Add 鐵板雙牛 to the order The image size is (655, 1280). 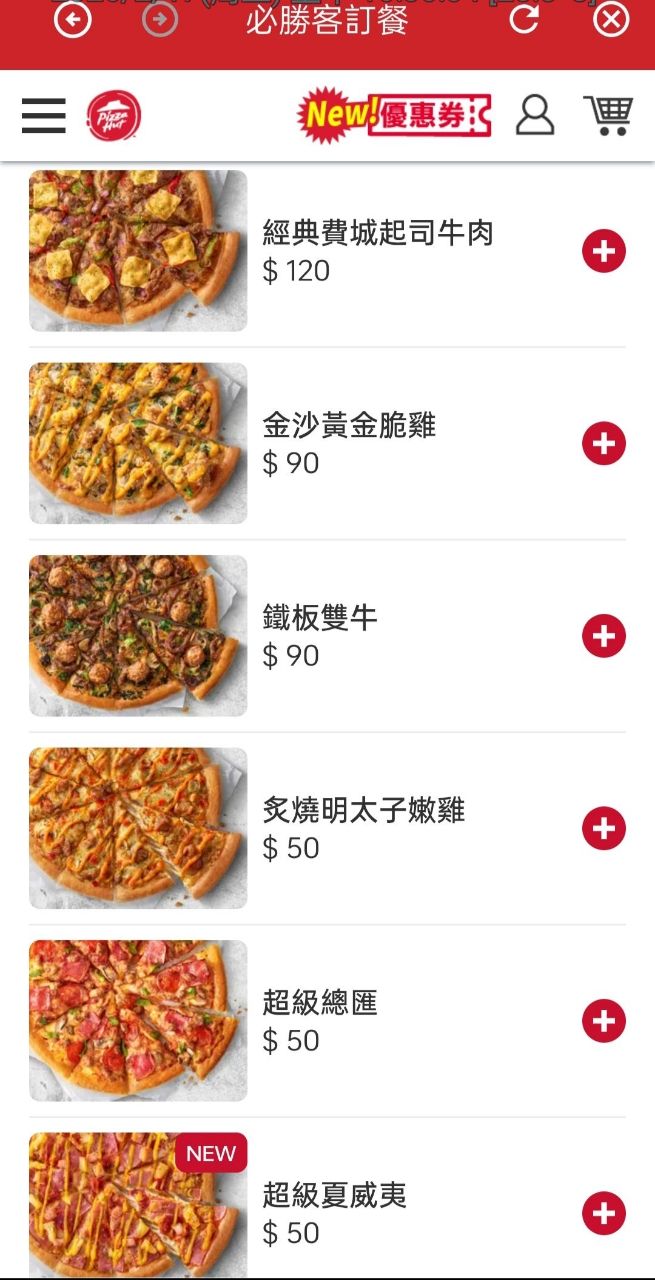pyautogui.click(x=604, y=636)
